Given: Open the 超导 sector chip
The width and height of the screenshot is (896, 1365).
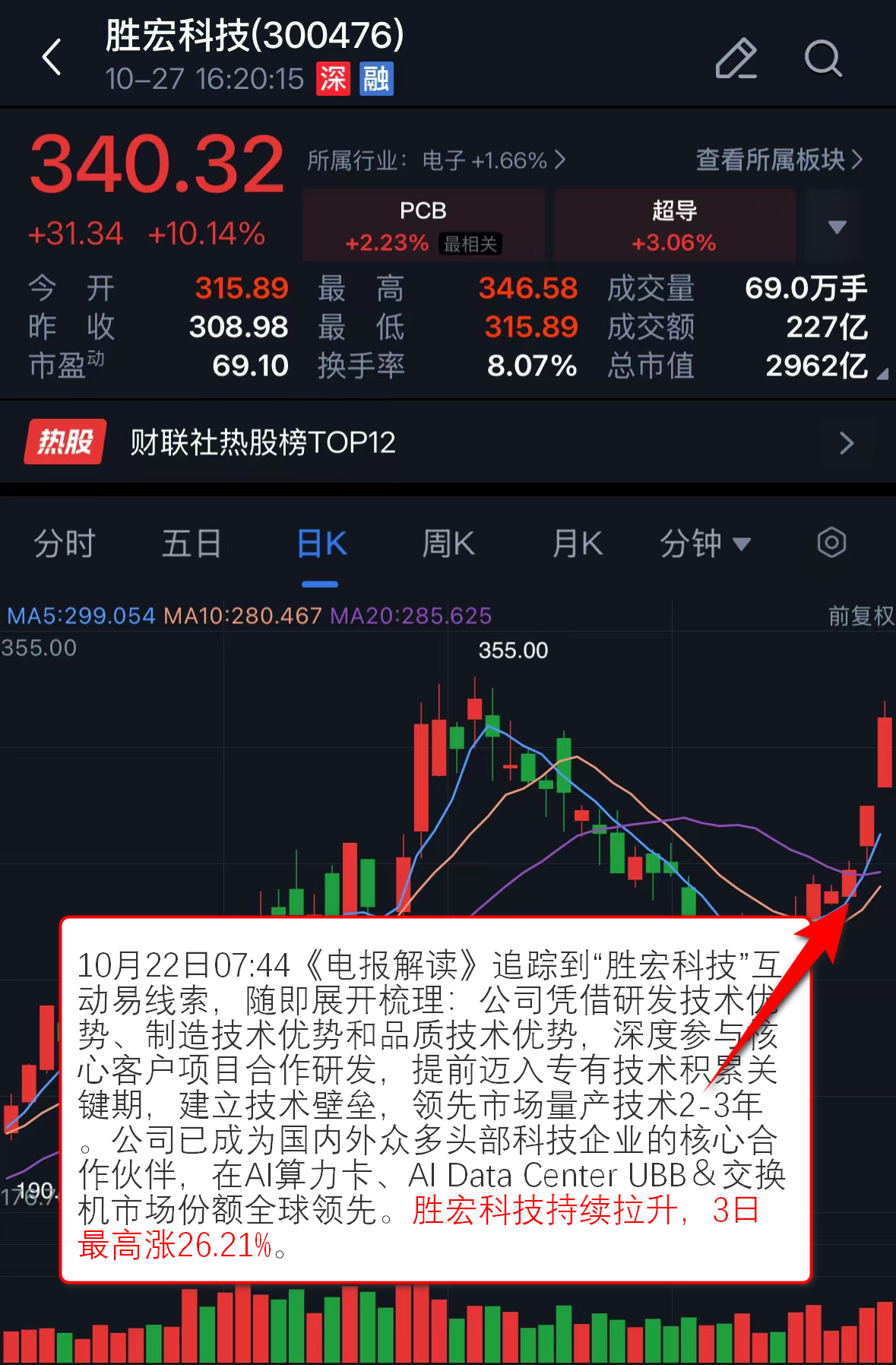Looking at the screenshot, I should tap(674, 226).
